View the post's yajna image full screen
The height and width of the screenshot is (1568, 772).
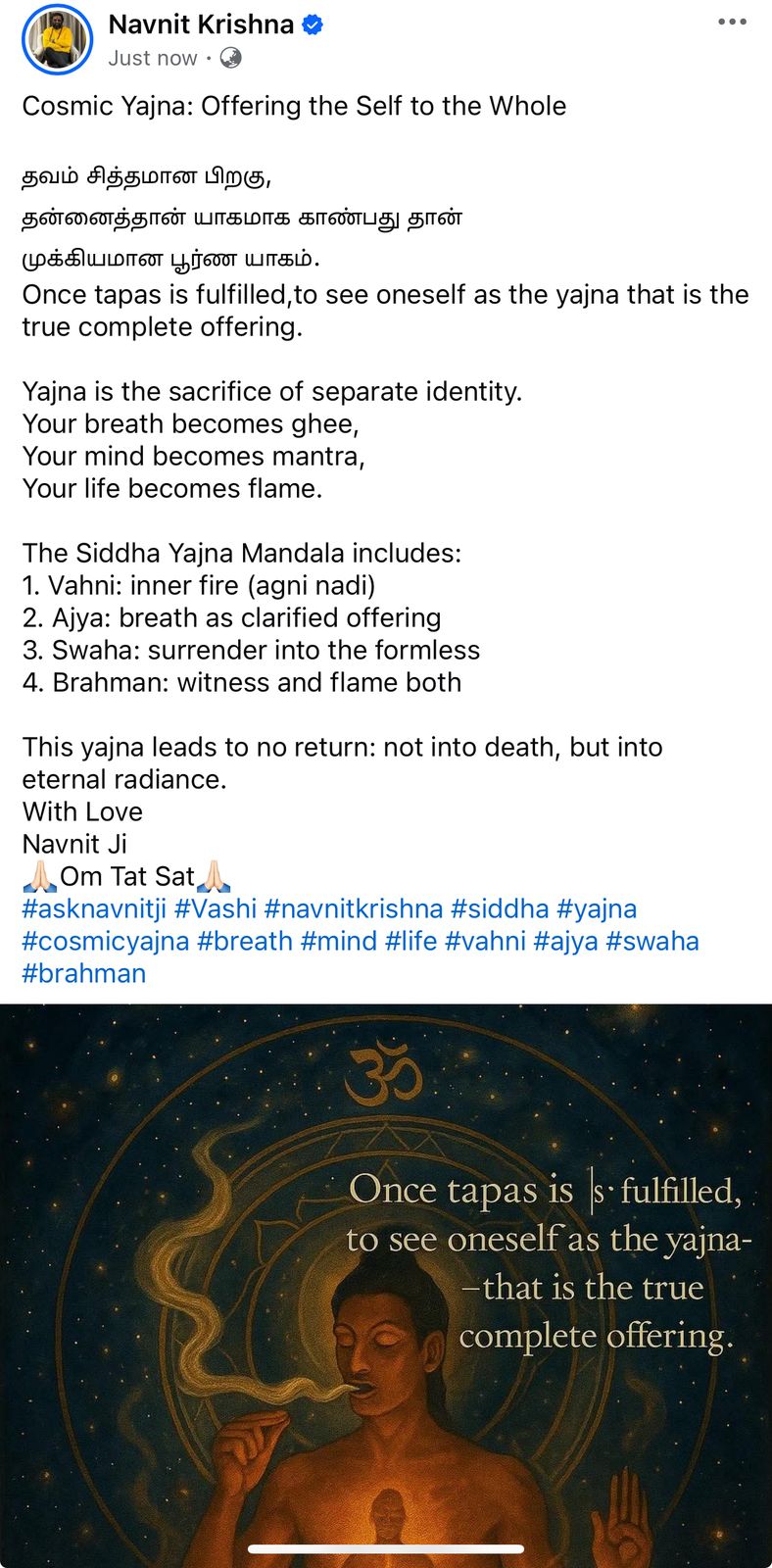tap(386, 1274)
